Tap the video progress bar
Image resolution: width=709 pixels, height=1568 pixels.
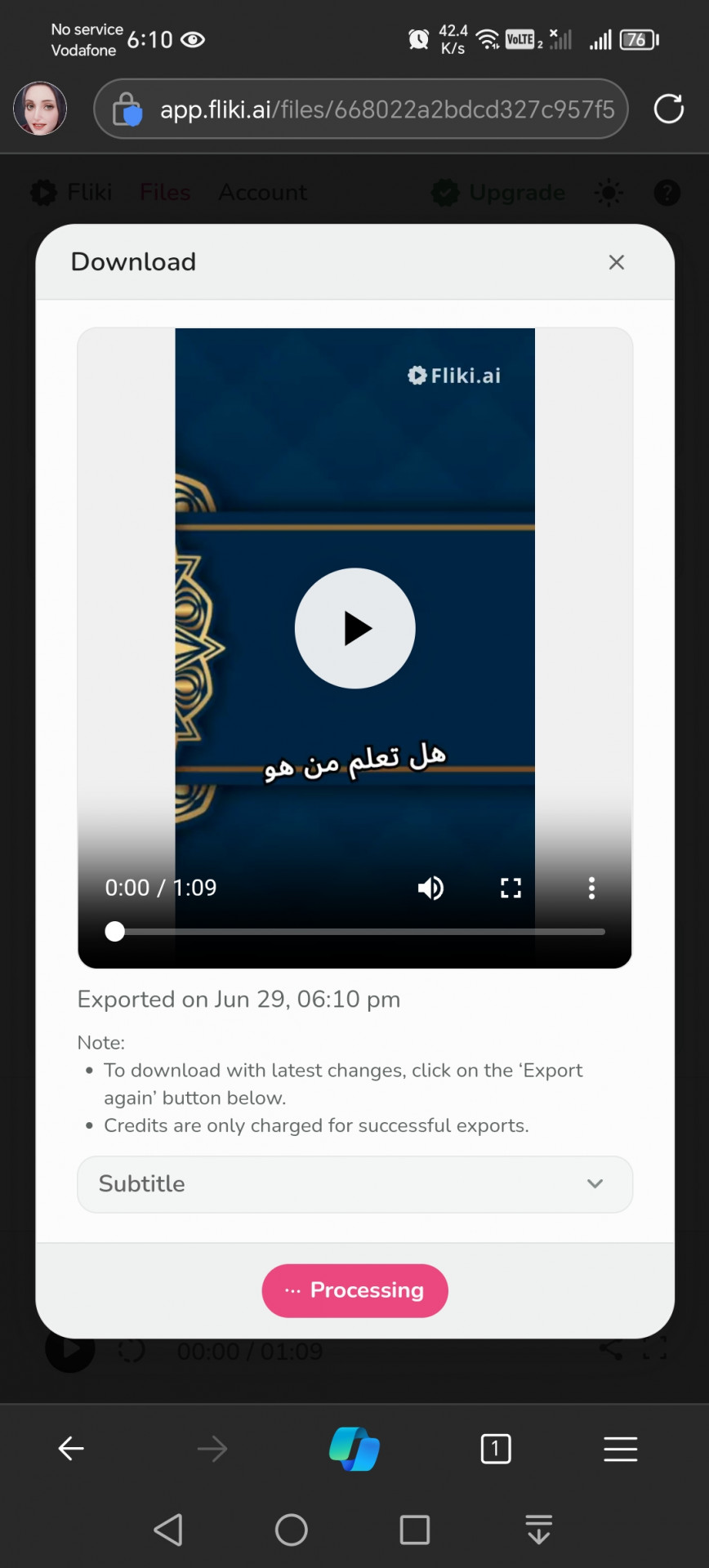click(x=359, y=931)
